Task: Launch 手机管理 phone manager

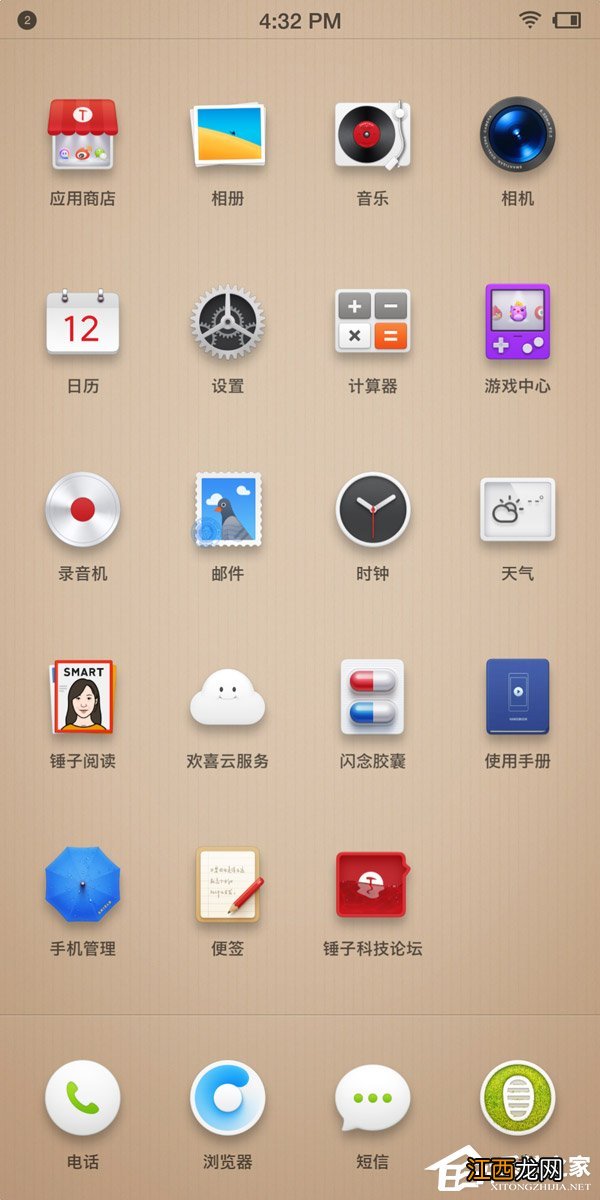Action: coord(82,885)
